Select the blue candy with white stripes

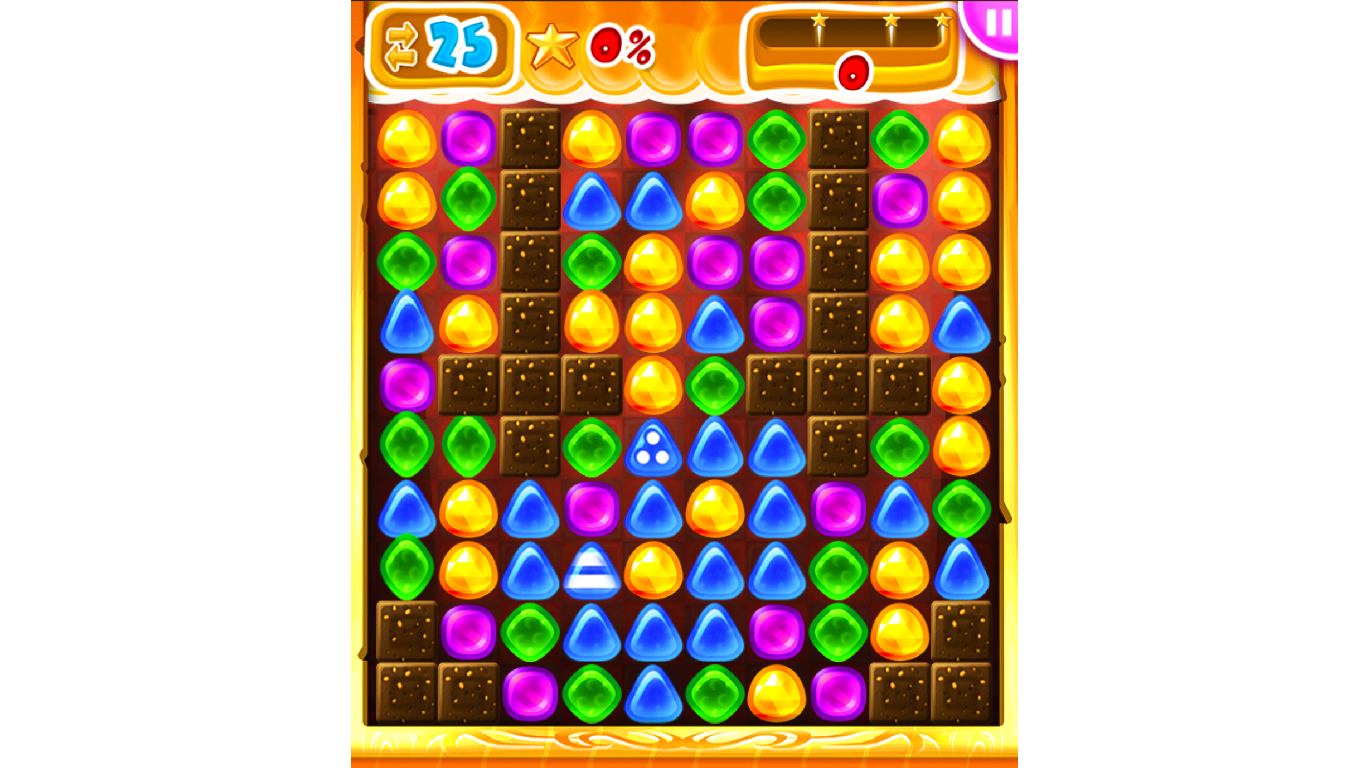(591, 571)
